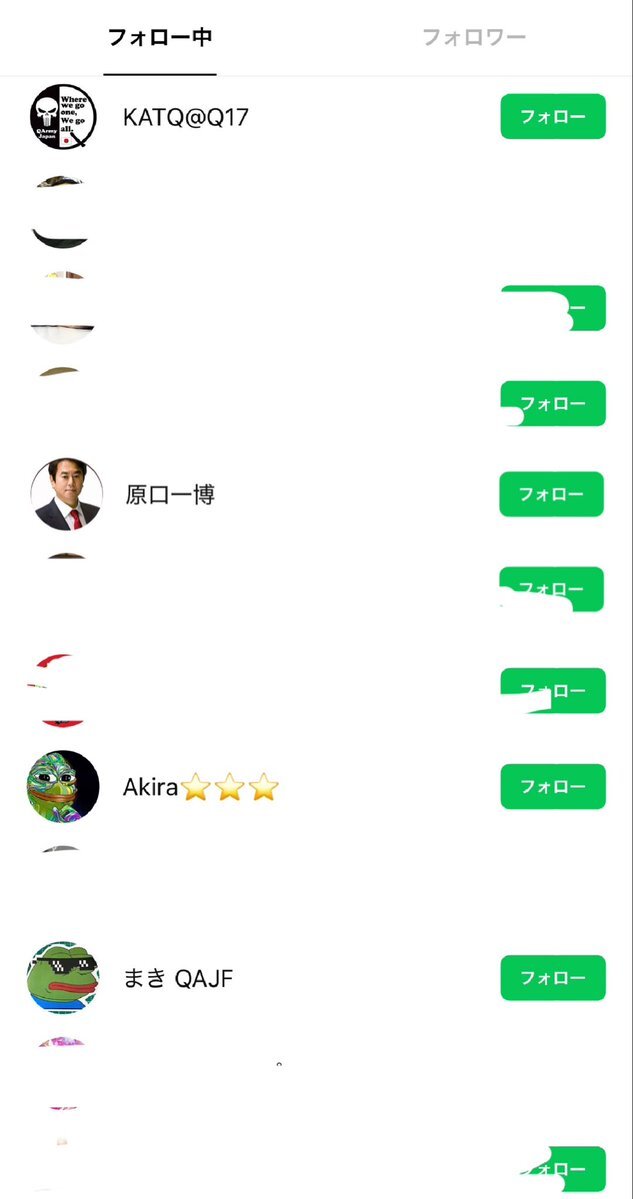
Task: Open 原口一博's profile row
Action: (170, 495)
